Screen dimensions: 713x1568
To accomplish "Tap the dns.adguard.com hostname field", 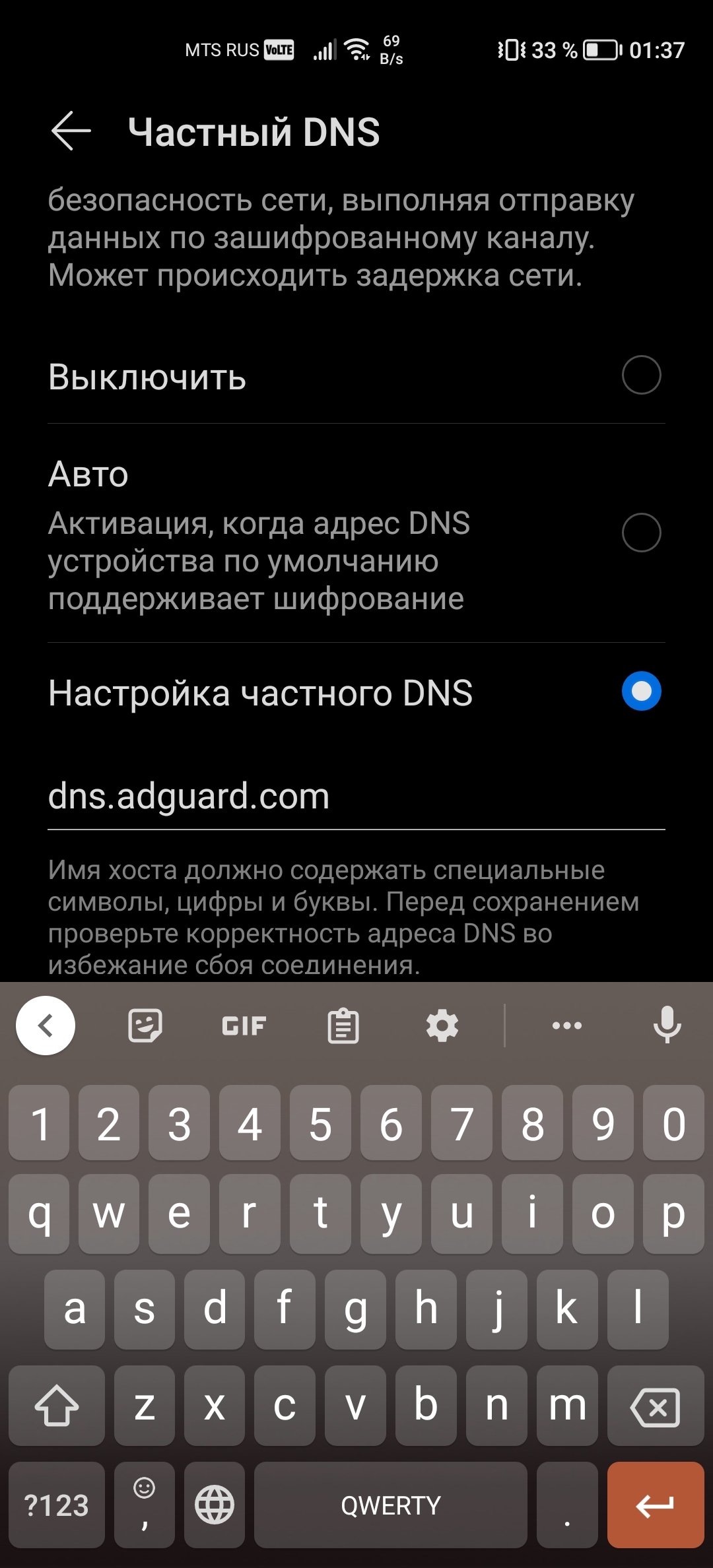I will (356, 796).
